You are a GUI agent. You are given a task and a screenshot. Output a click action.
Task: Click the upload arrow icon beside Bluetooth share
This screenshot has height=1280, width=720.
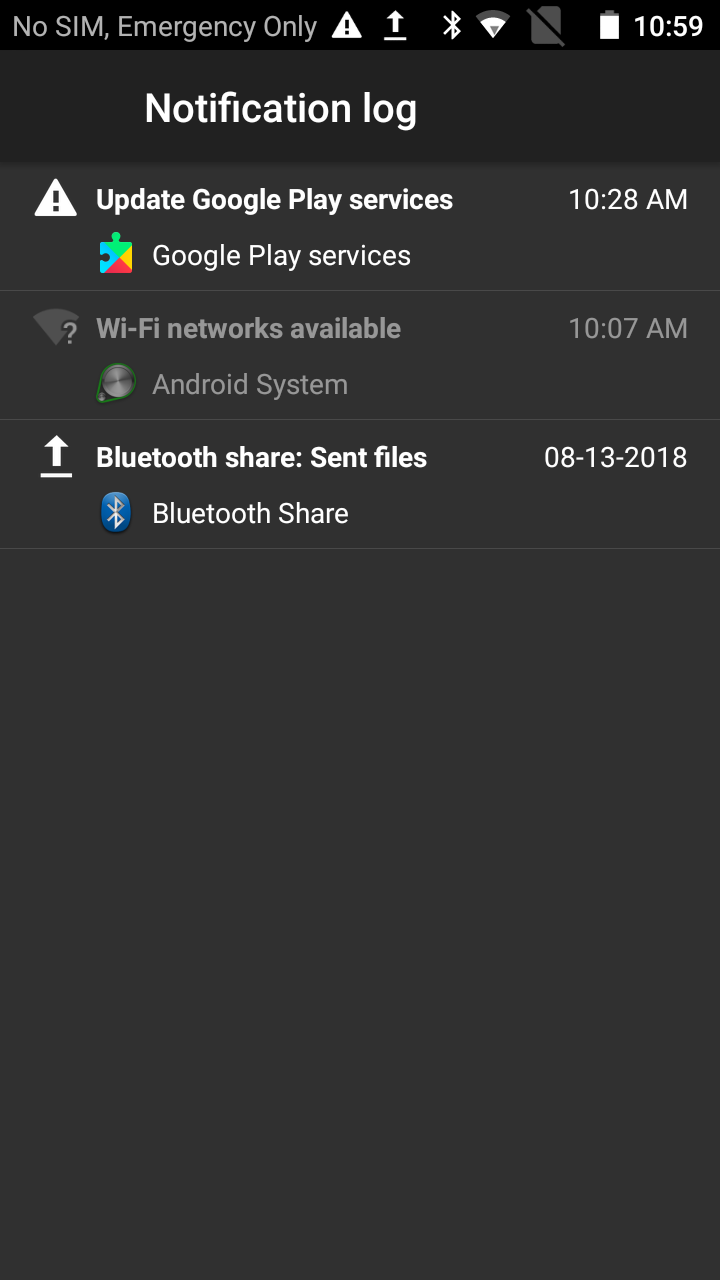[x=55, y=455]
